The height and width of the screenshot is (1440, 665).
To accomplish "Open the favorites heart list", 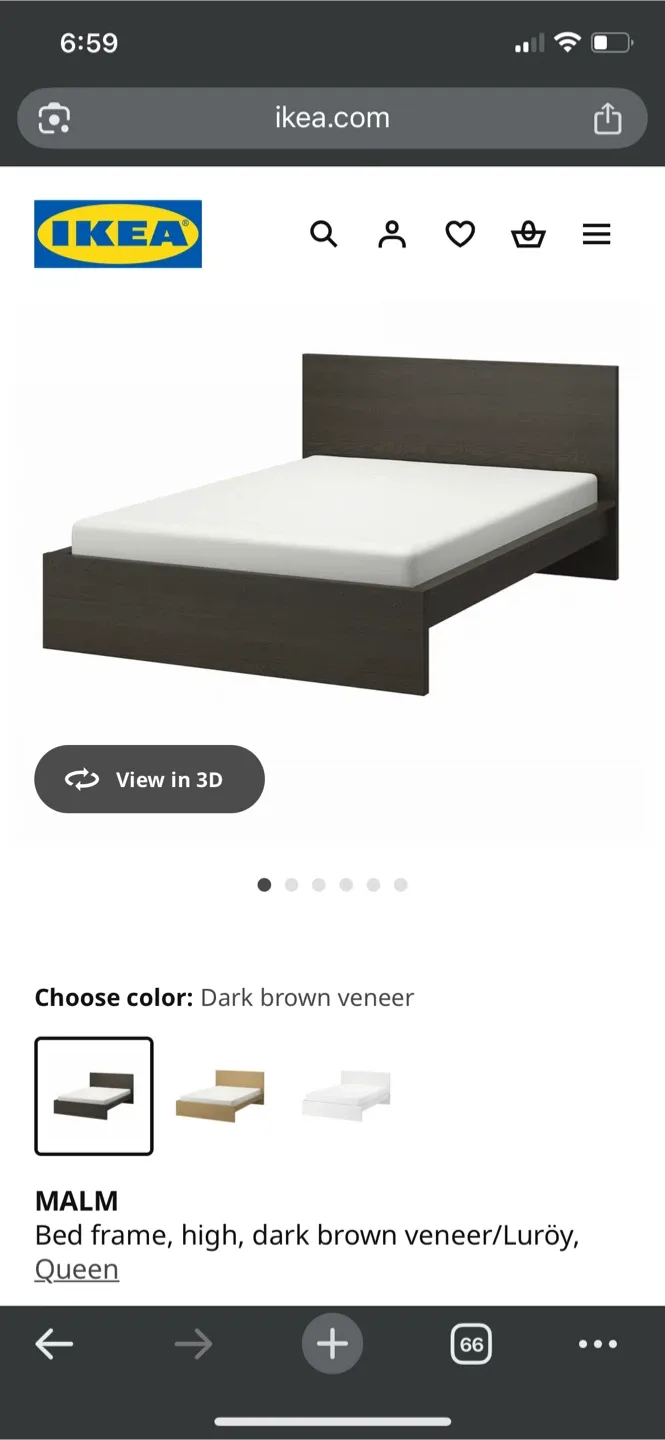I will point(460,234).
